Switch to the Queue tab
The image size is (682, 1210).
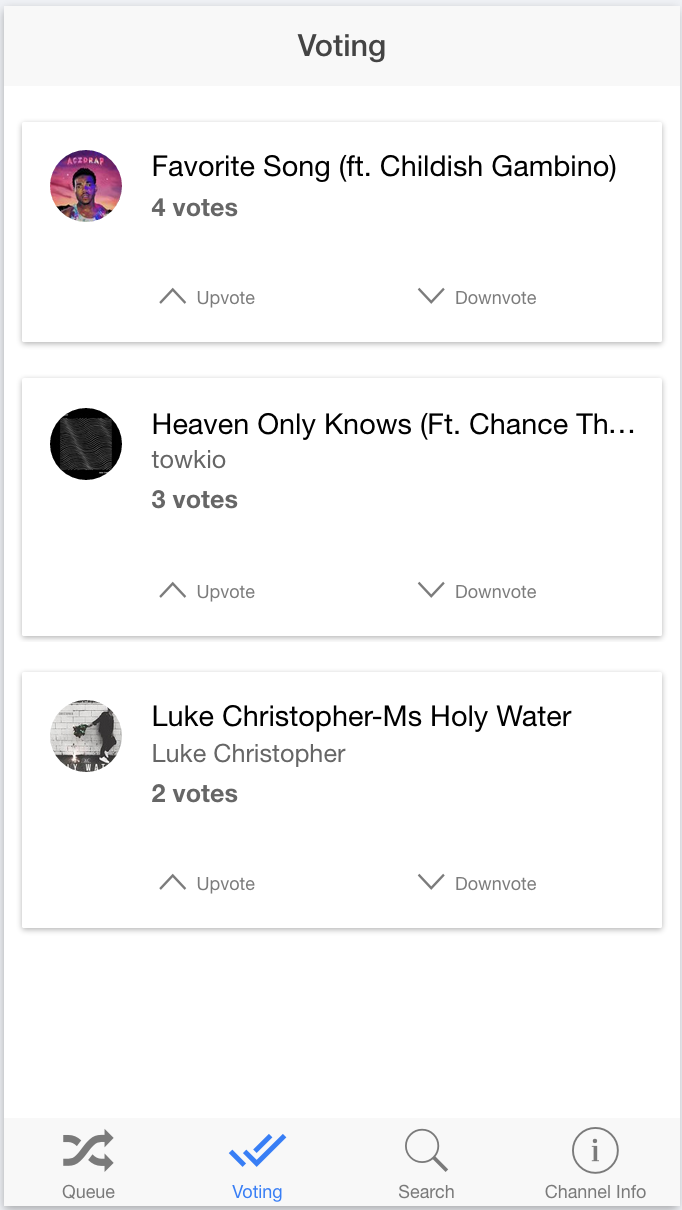point(88,1163)
